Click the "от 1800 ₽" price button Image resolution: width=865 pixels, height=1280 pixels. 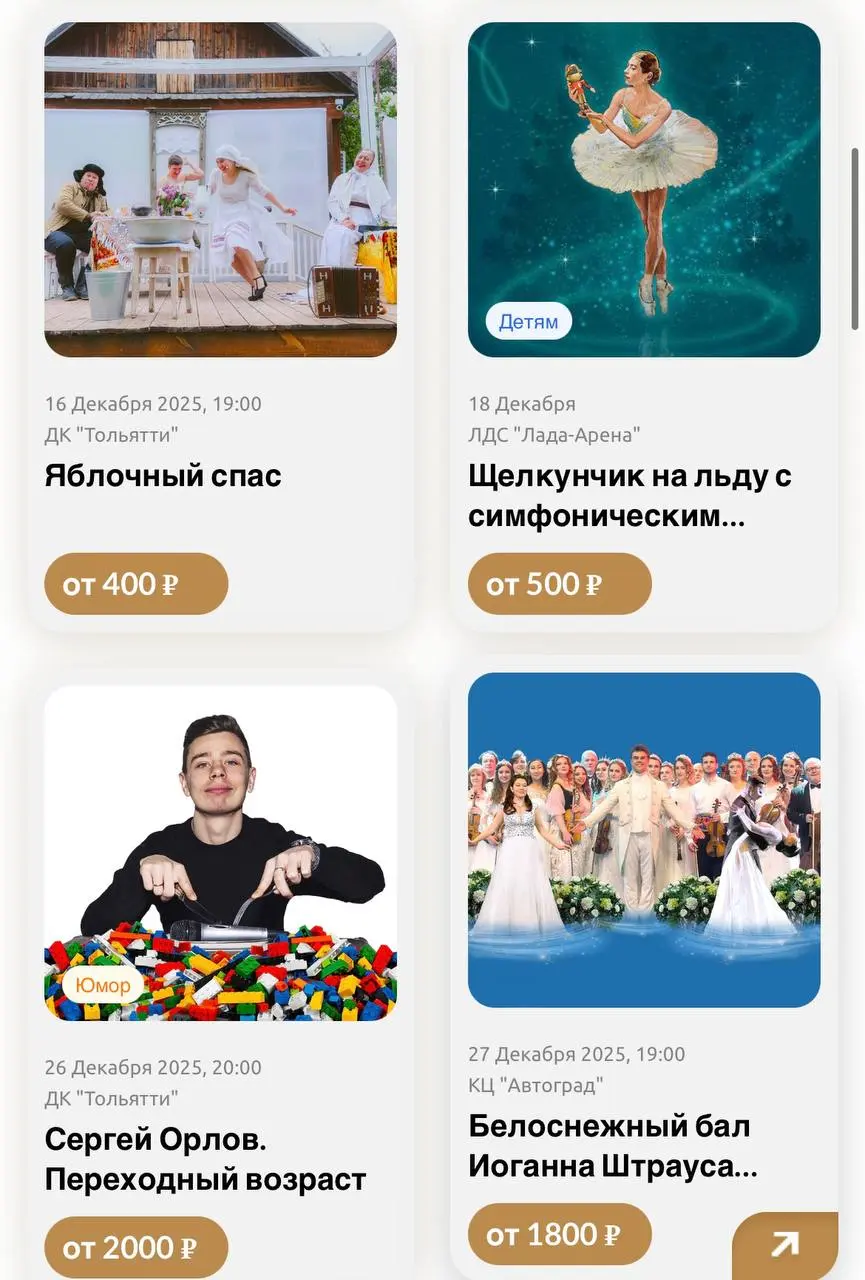[559, 1234]
